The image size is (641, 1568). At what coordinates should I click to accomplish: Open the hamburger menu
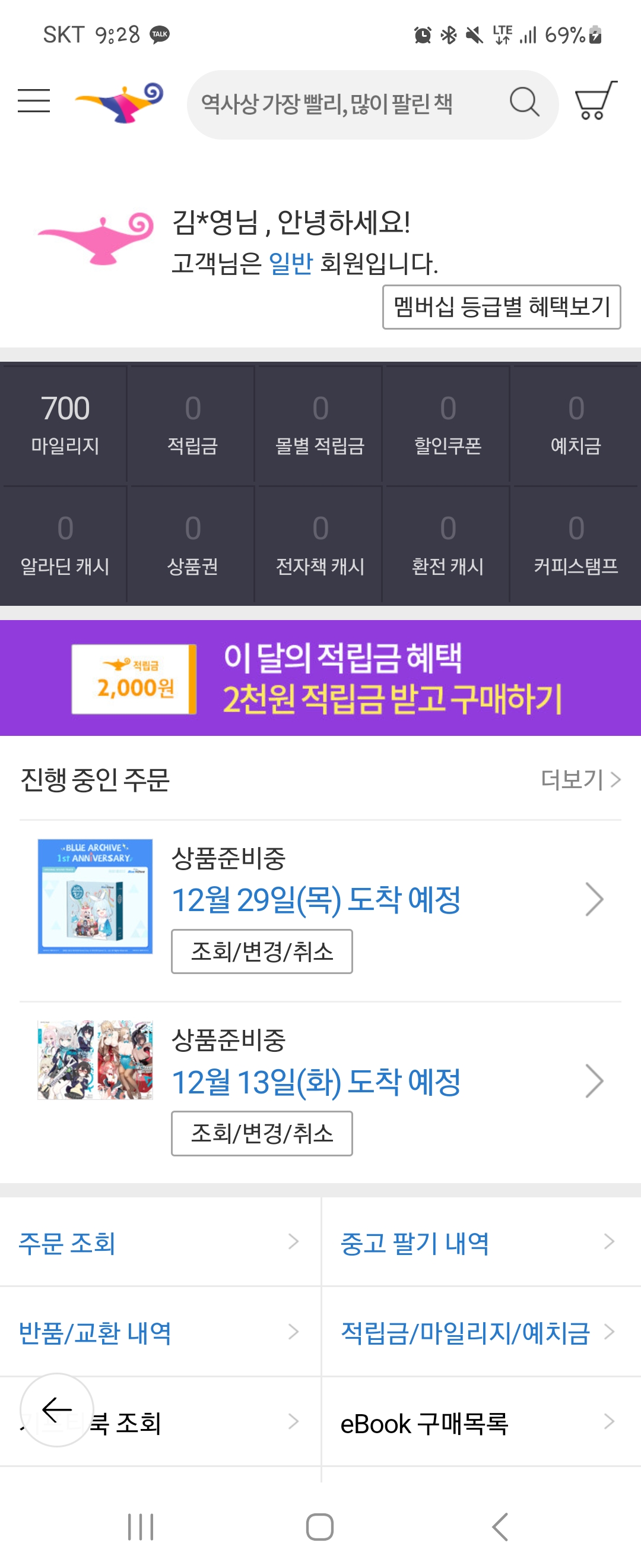coord(34,101)
